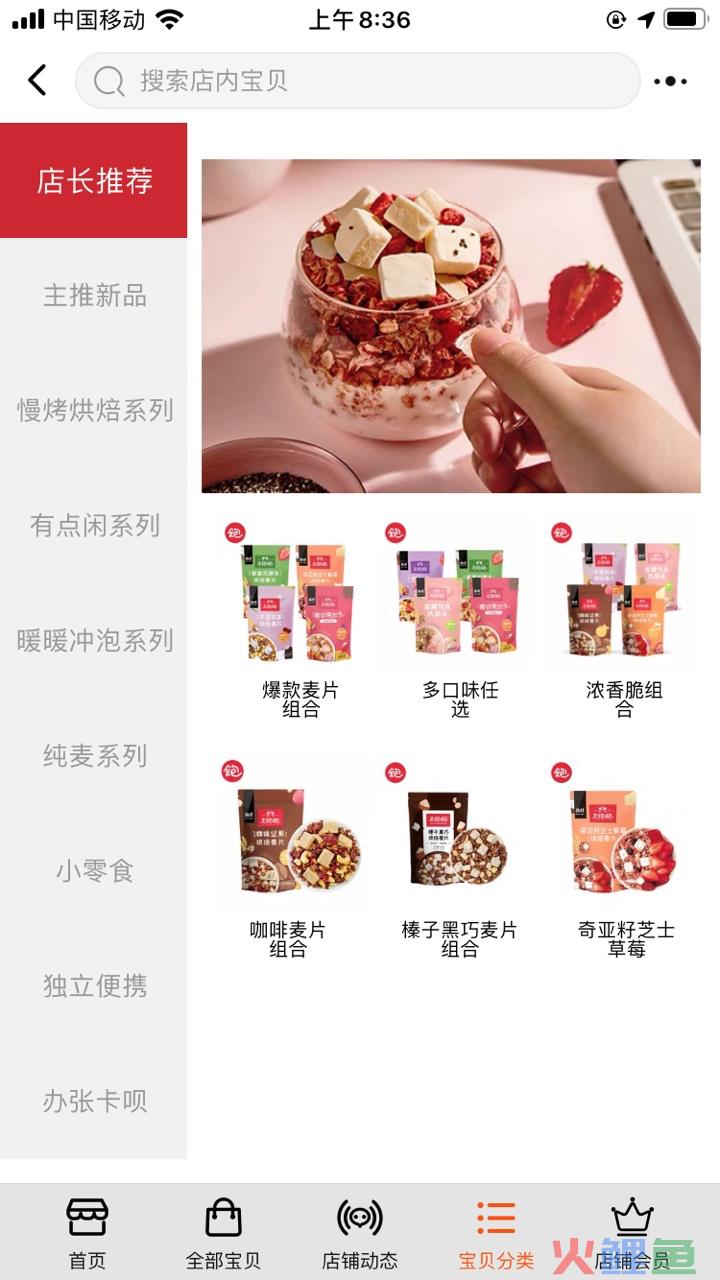This screenshot has height=1280, width=720.
Task: Select the 主推新品 category
Action: (94, 295)
